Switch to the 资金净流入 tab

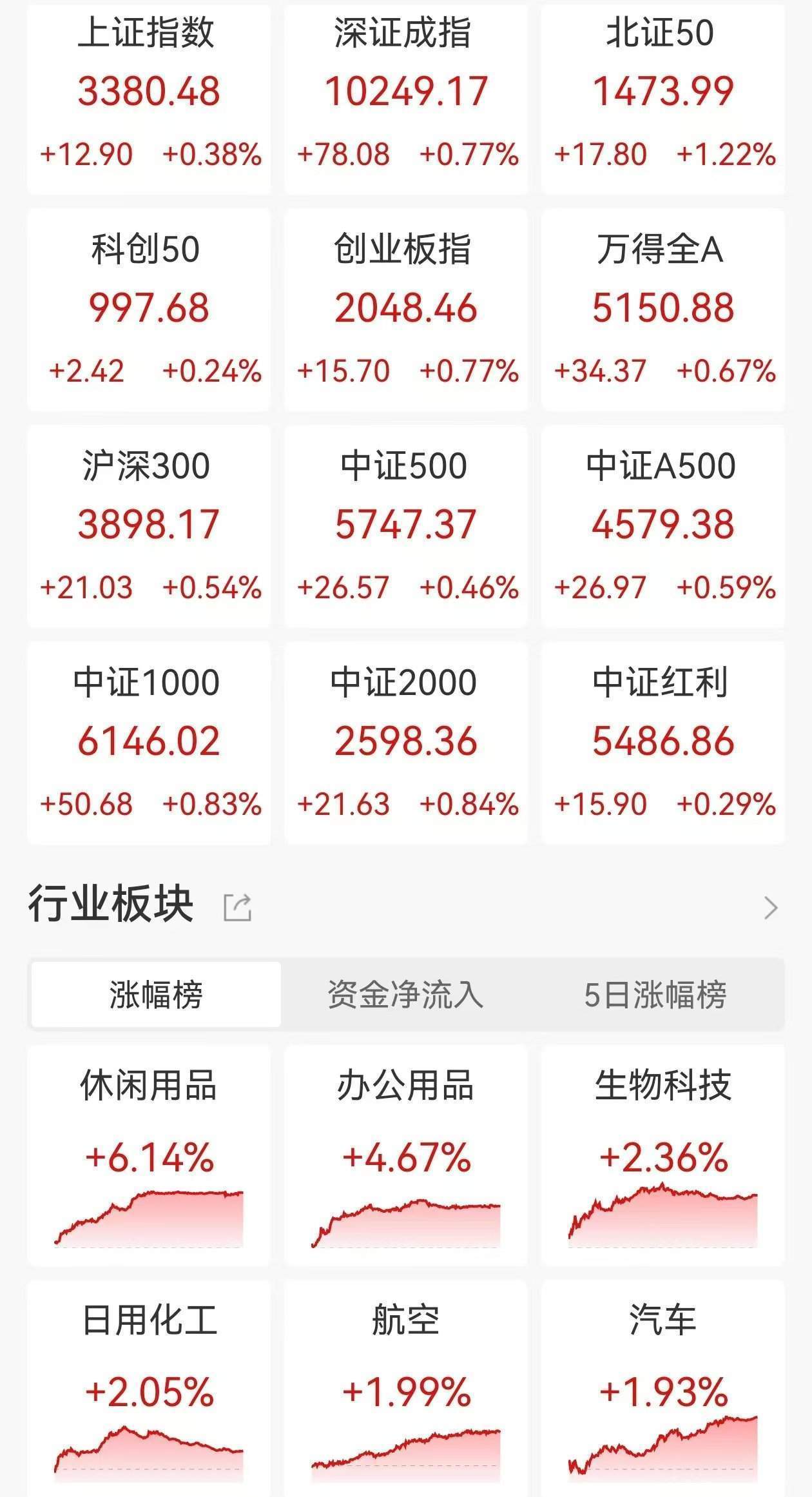point(405,994)
